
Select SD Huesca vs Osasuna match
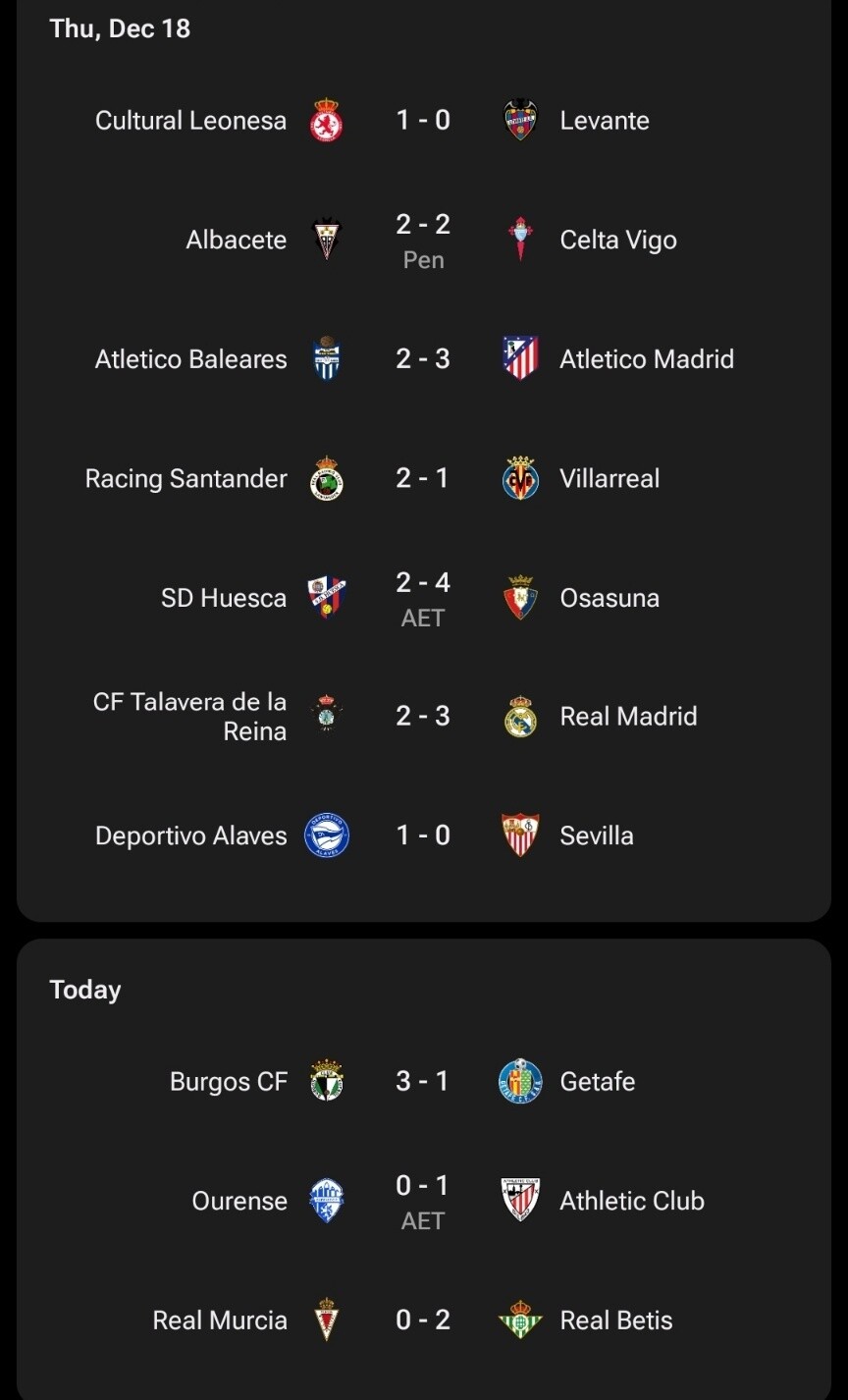tap(424, 598)
